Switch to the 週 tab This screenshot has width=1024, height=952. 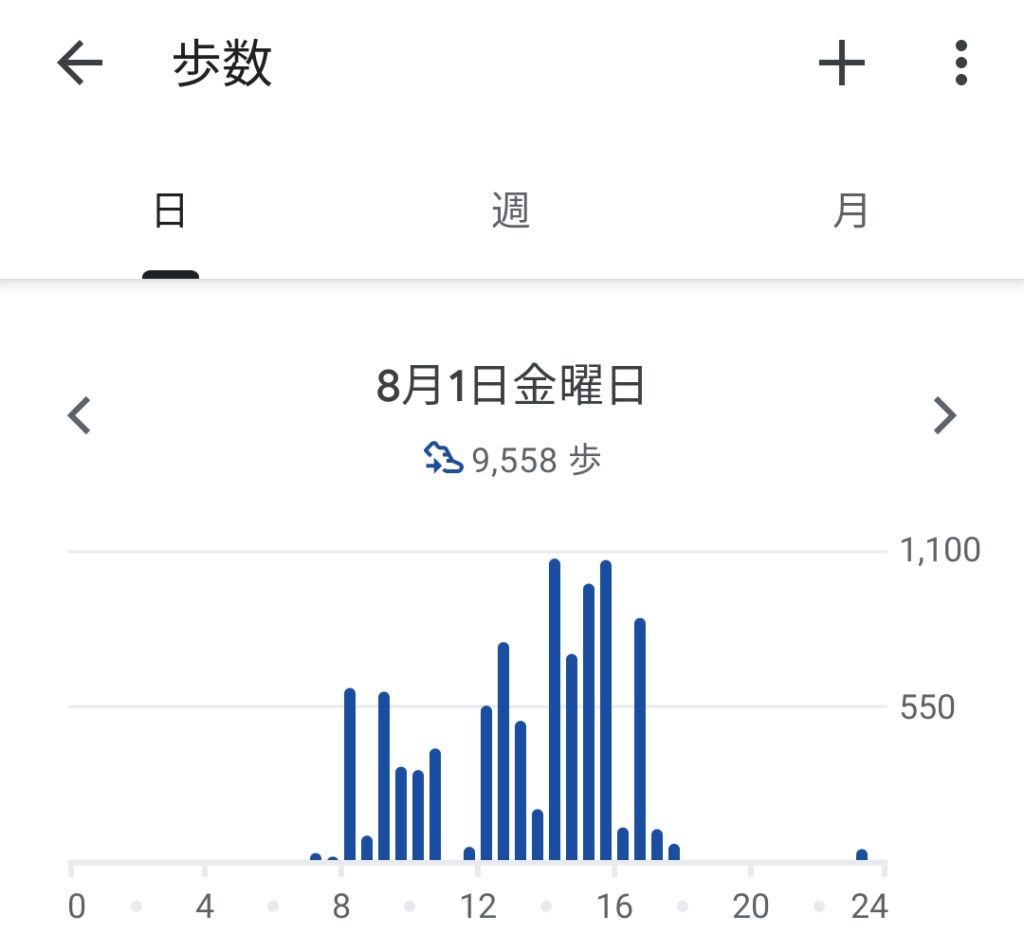click(x=511, y=212)
